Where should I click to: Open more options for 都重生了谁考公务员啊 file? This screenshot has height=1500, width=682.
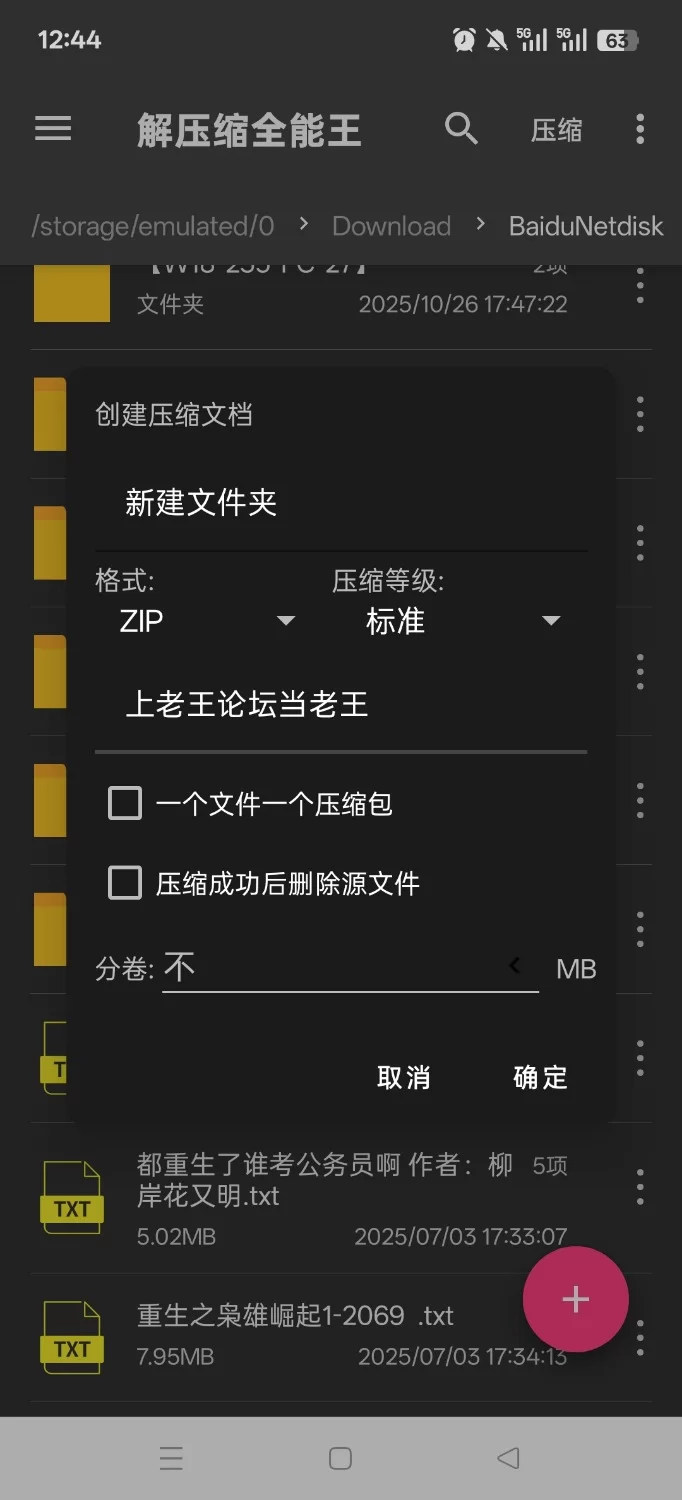coord(640,1187)
